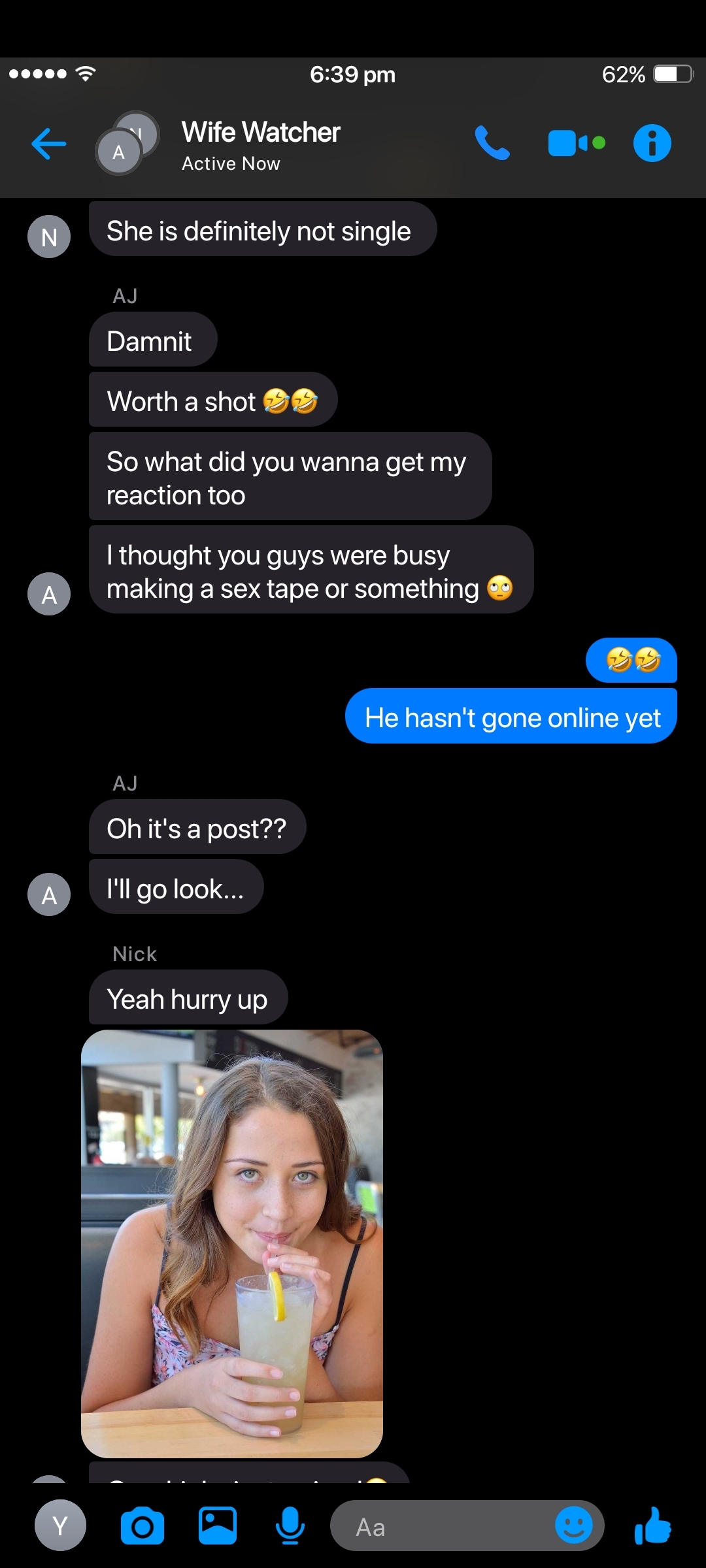
Task: Open the camera from the message bar
Action: click(x=143, y=1527)
